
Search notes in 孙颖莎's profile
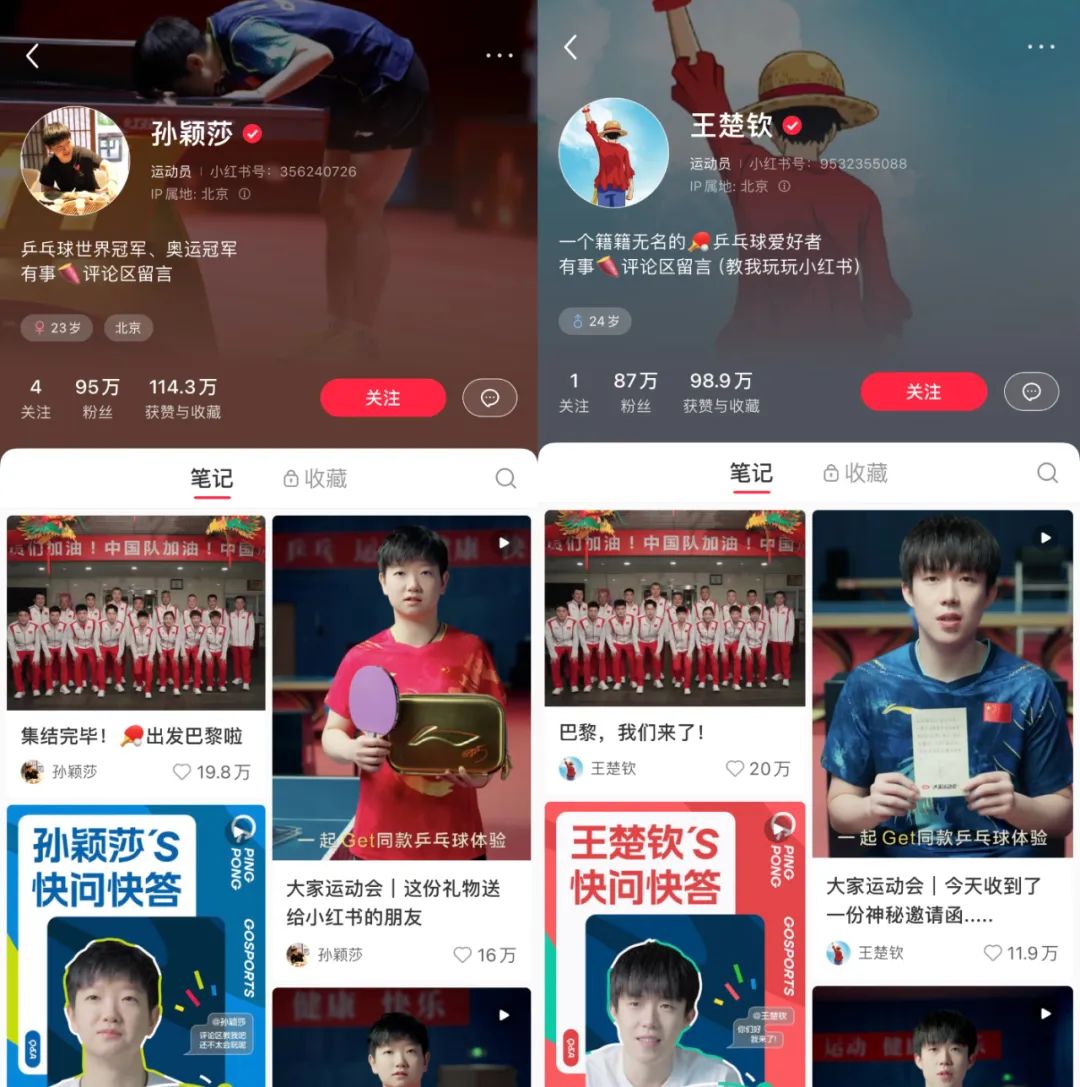506,478
